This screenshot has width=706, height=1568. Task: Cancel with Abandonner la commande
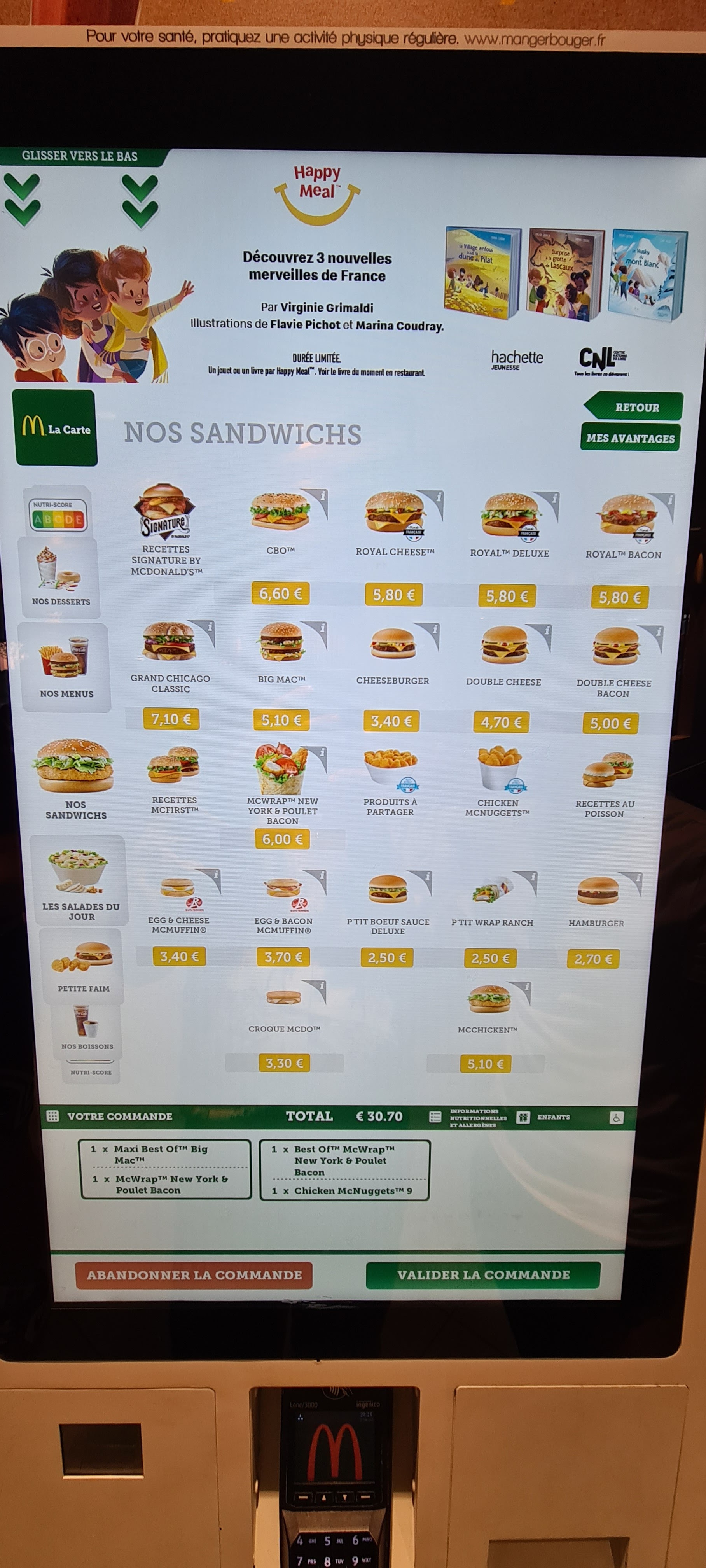(x=194, y=1275)
